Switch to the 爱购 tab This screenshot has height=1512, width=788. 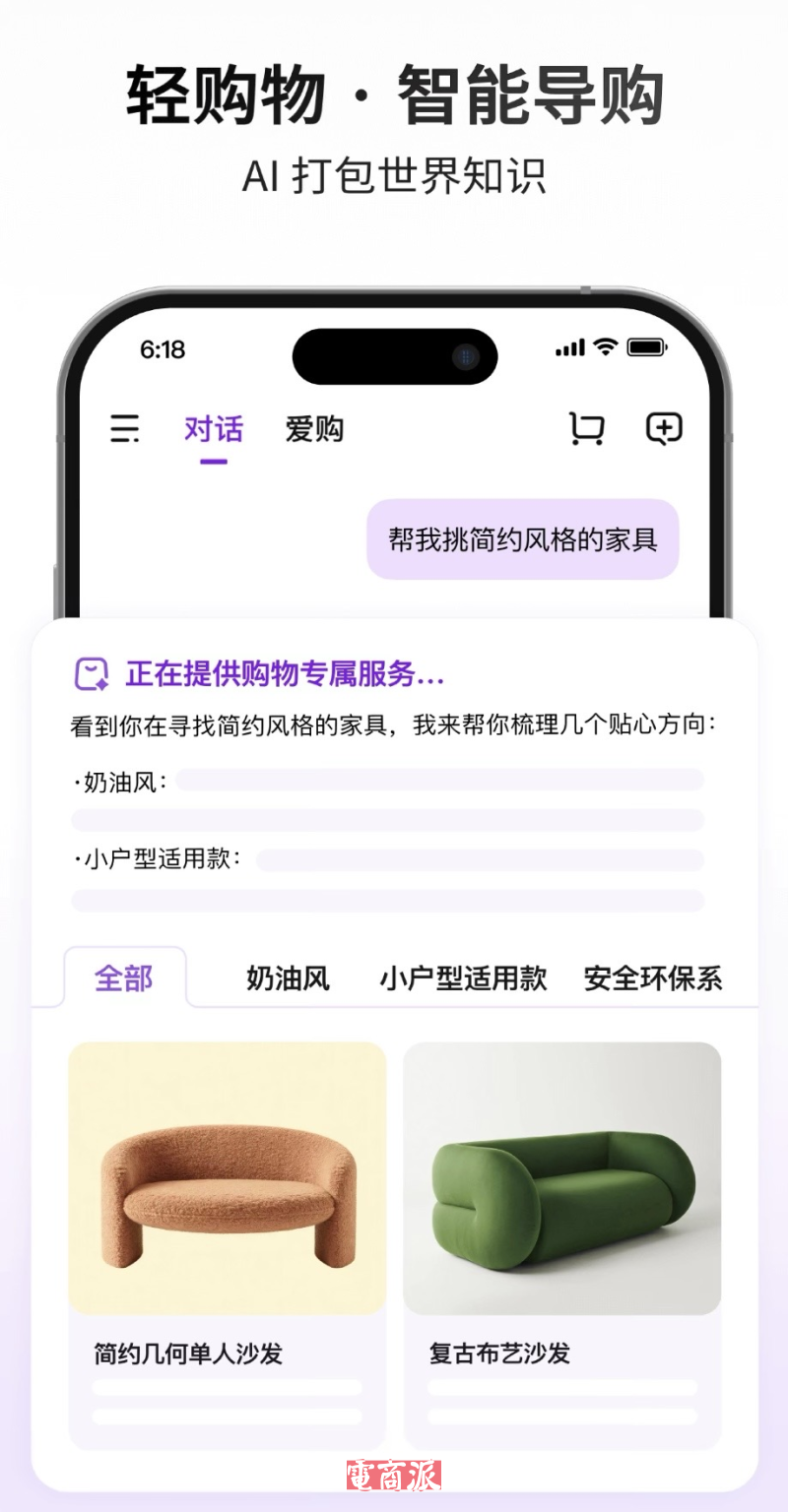[313, 429]
